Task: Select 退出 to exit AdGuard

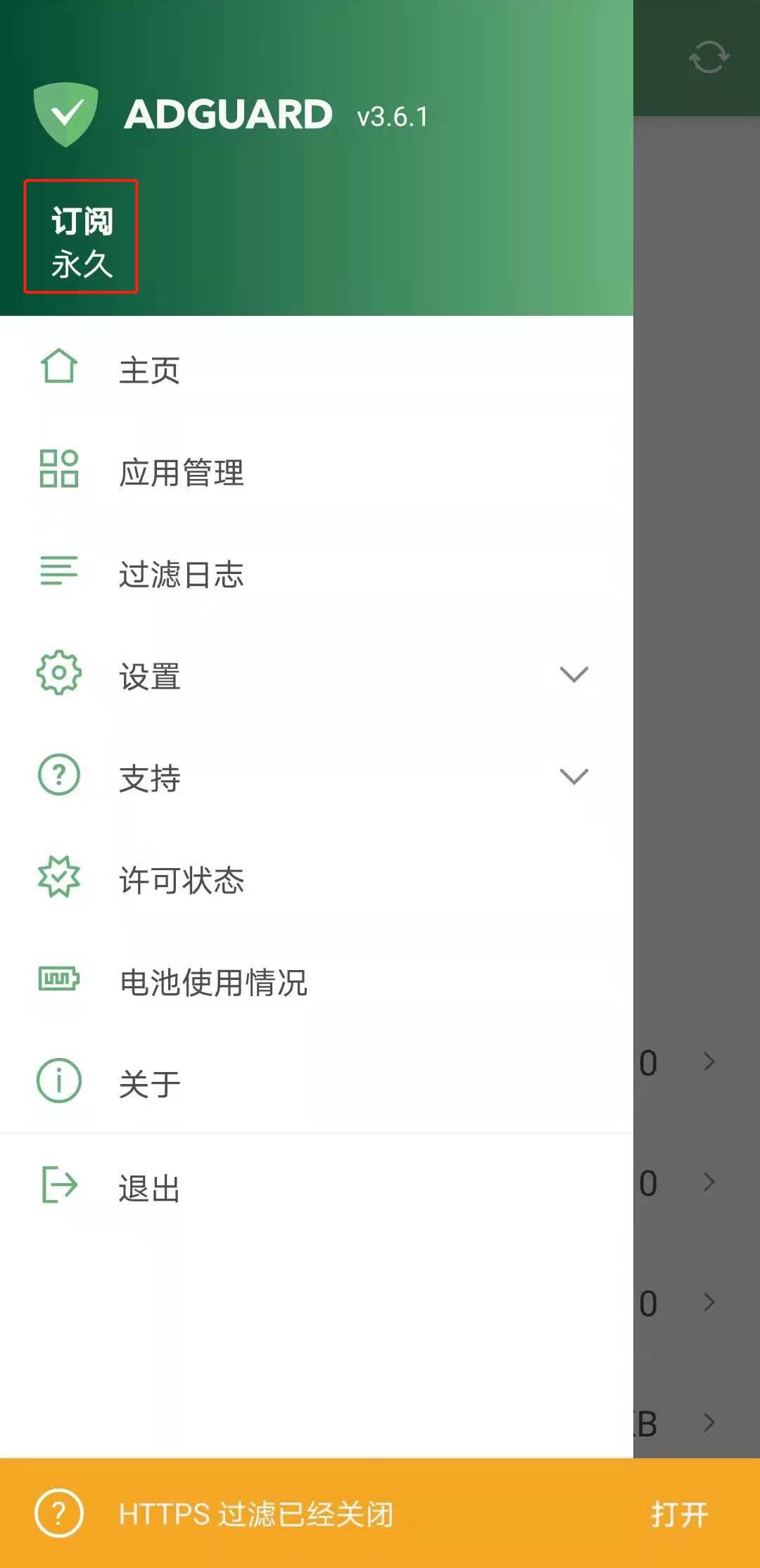Action: [317, 1187]
